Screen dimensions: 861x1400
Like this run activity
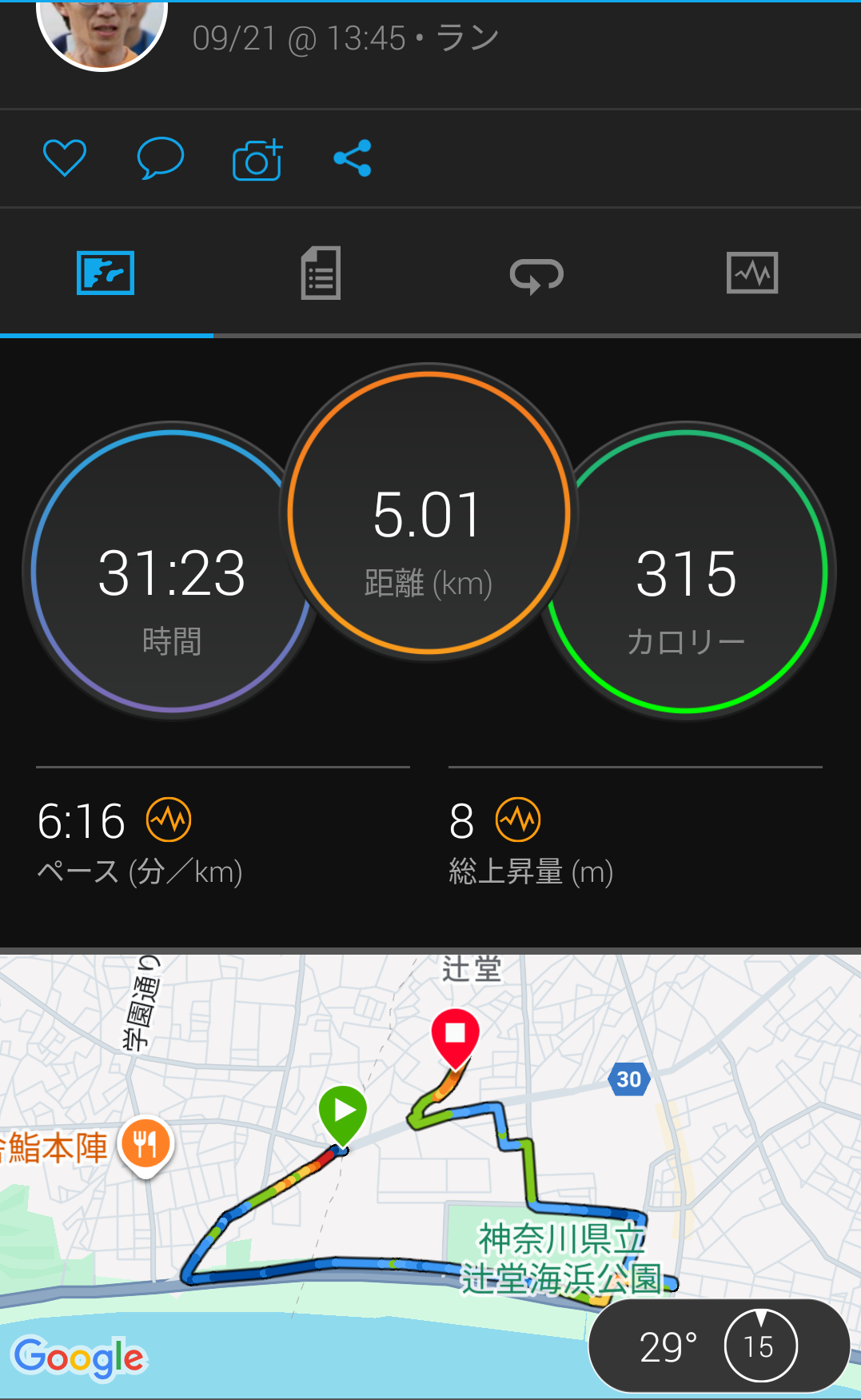pyautogui.click(x=65, y=158)
